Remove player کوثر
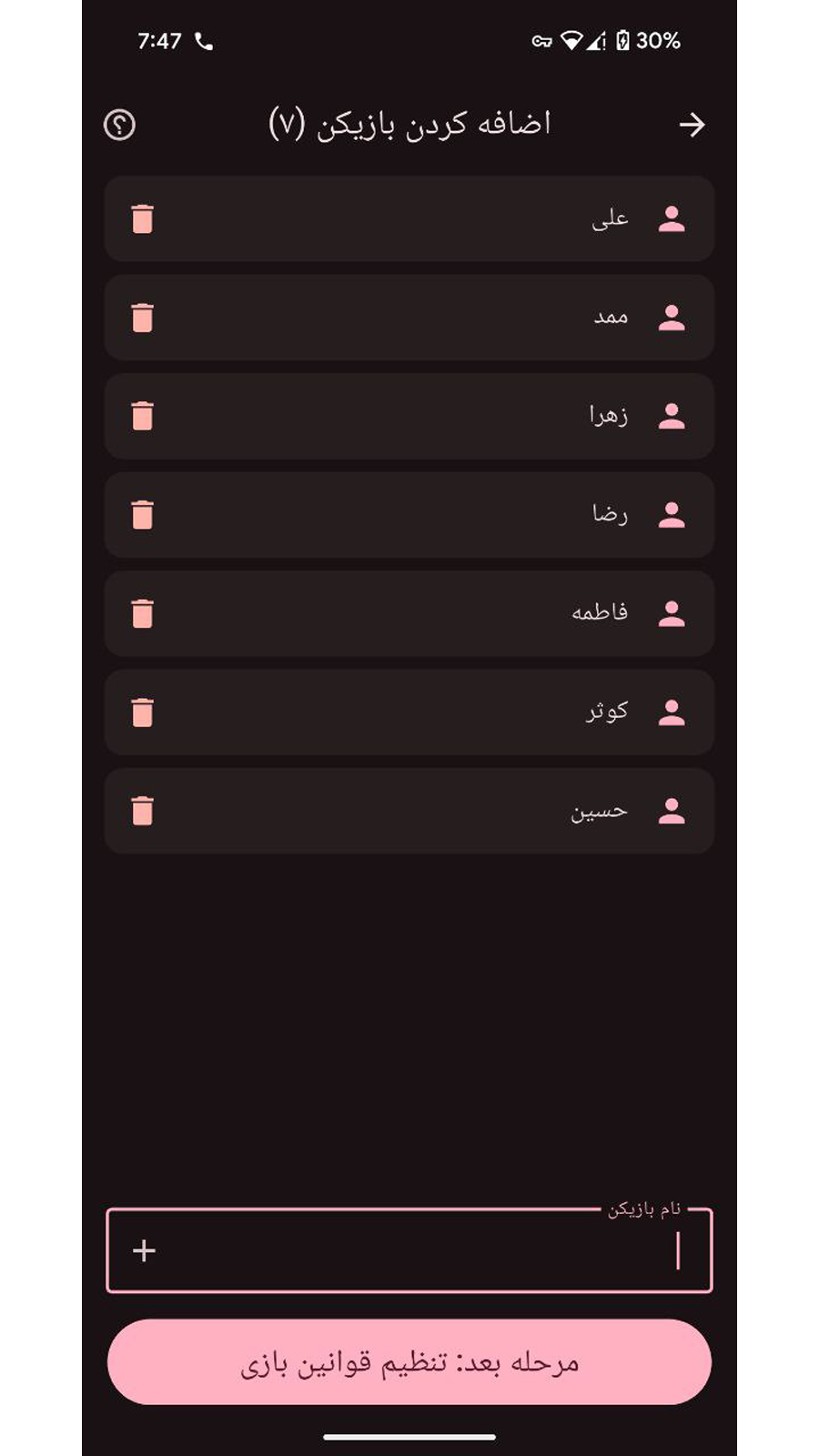Screen dimensions: 819x1456 tap(143, 712)
